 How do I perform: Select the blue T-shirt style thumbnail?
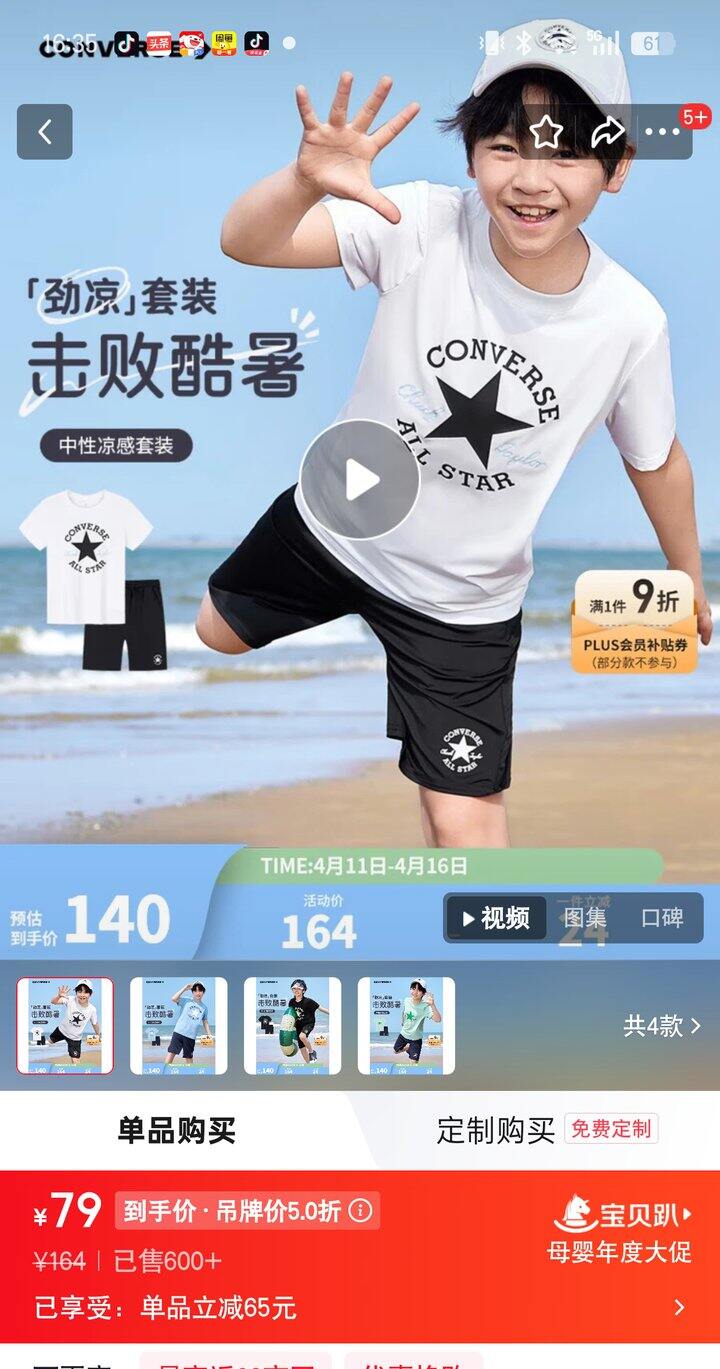coord(179,1025)
